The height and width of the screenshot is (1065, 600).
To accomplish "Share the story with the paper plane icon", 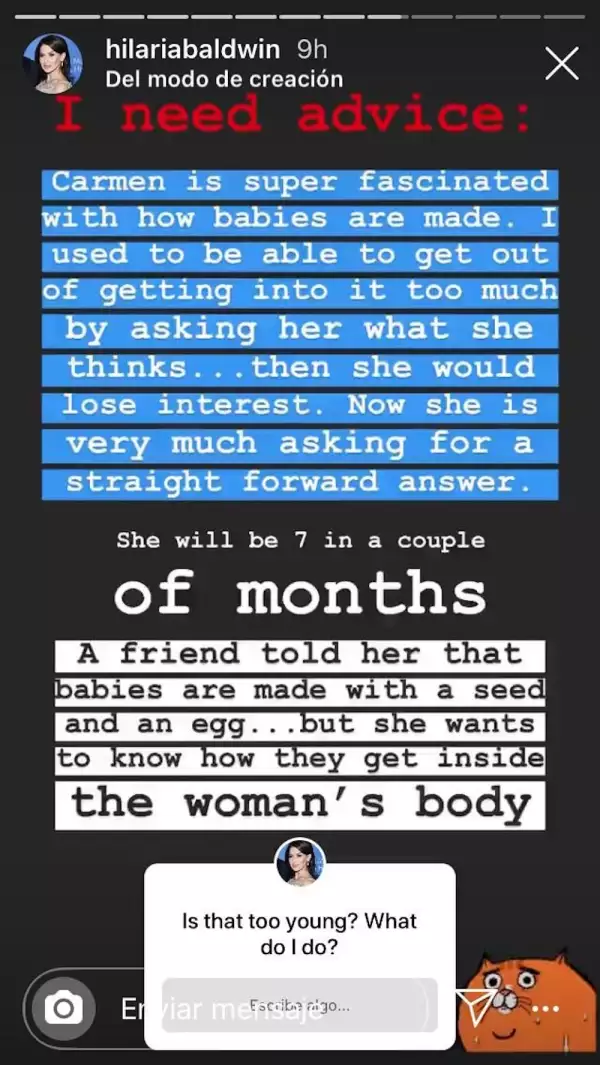I will click(476, 1008).
